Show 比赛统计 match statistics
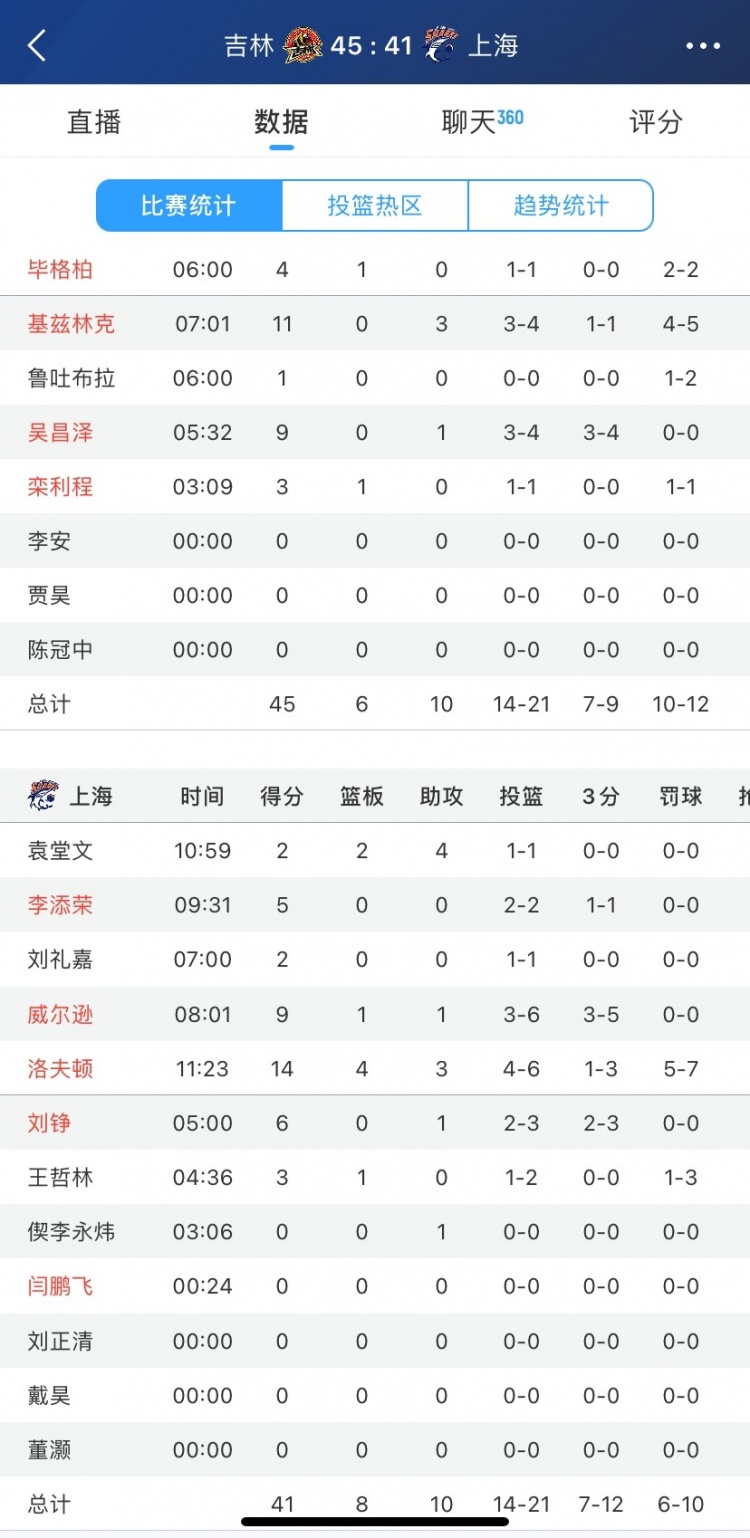The height and width of the screenshot is (1538, 750). [189, 206]
